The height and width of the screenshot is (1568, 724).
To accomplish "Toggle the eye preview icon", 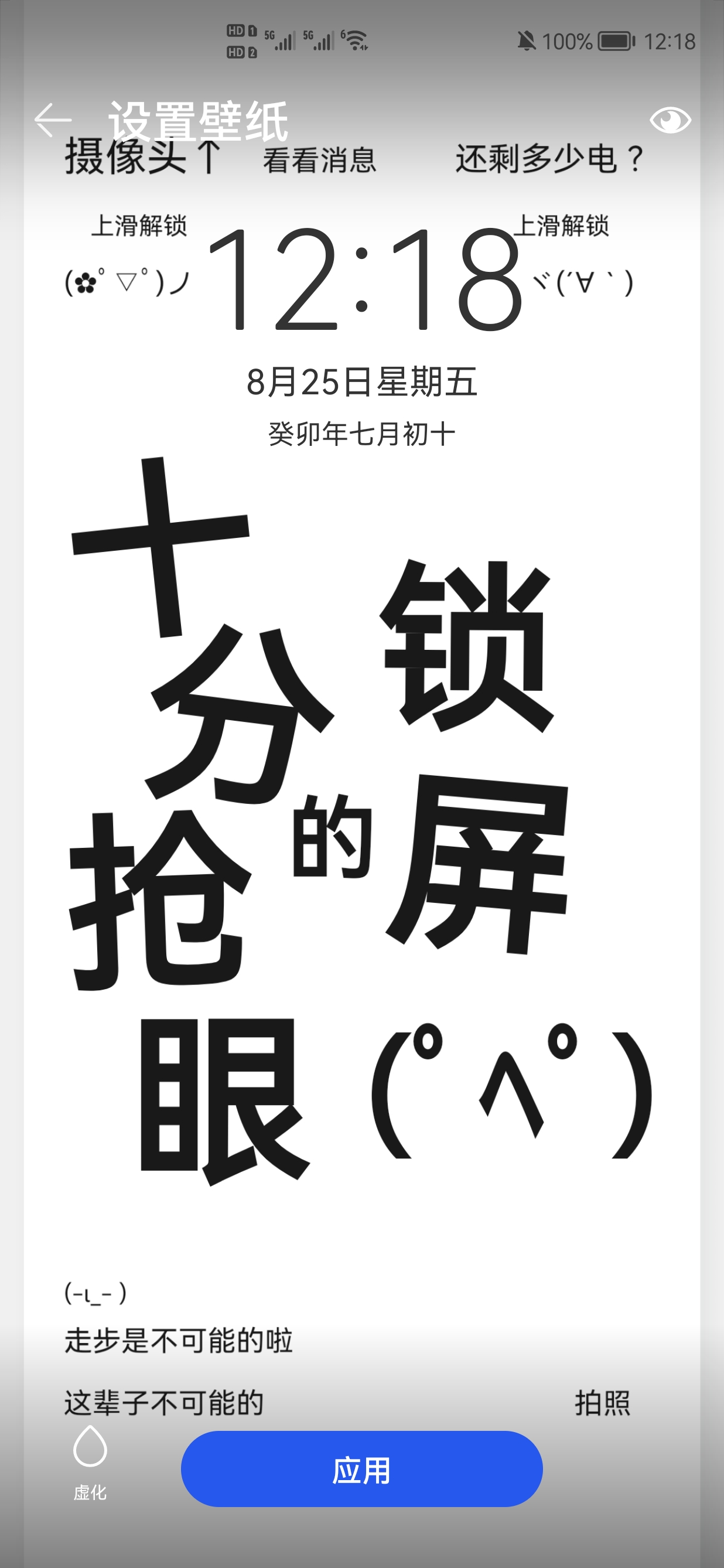I will [670, 120].
